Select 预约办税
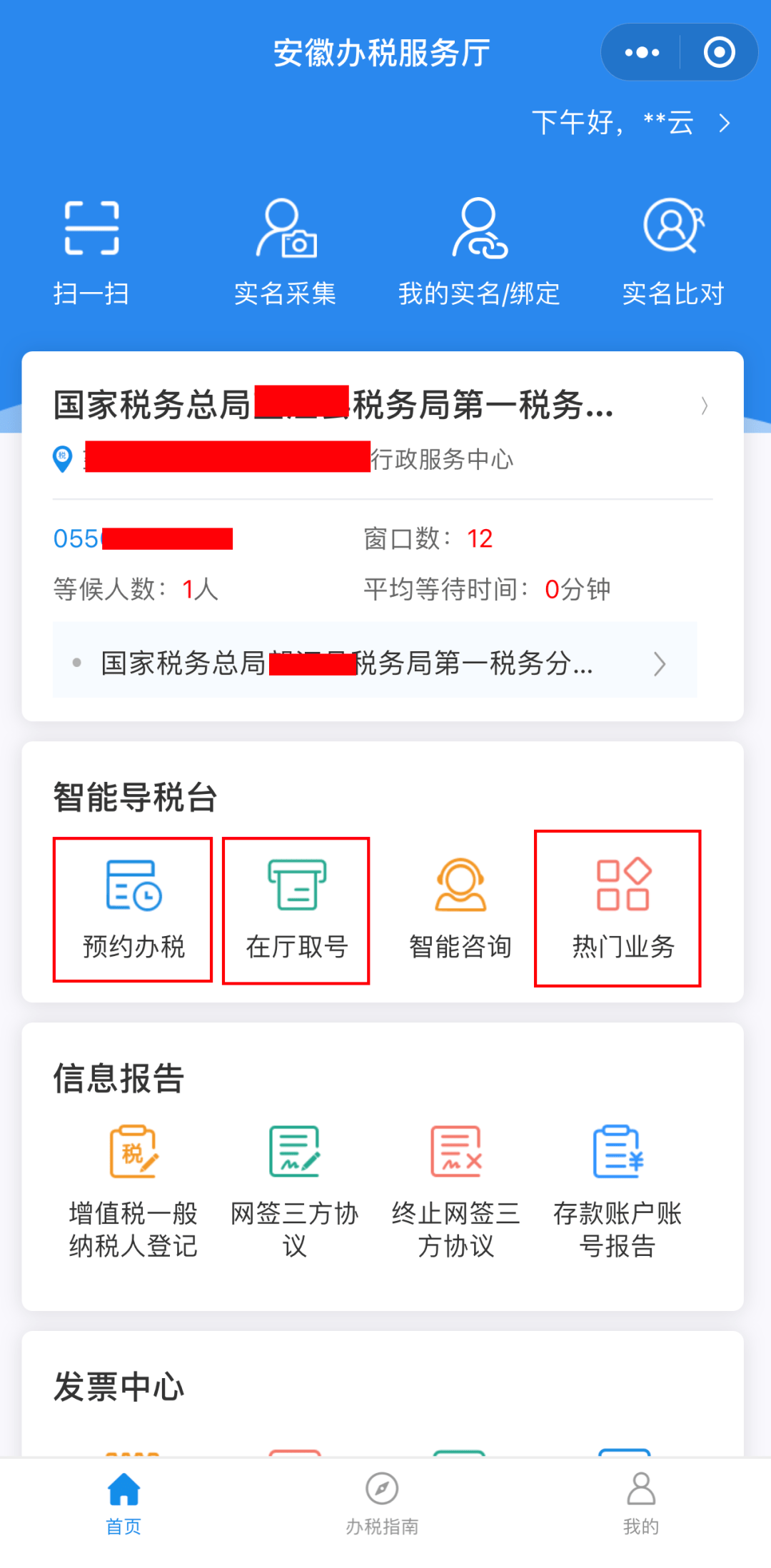Viewport: 771px width, 1568px height. [x=133, y=910]
